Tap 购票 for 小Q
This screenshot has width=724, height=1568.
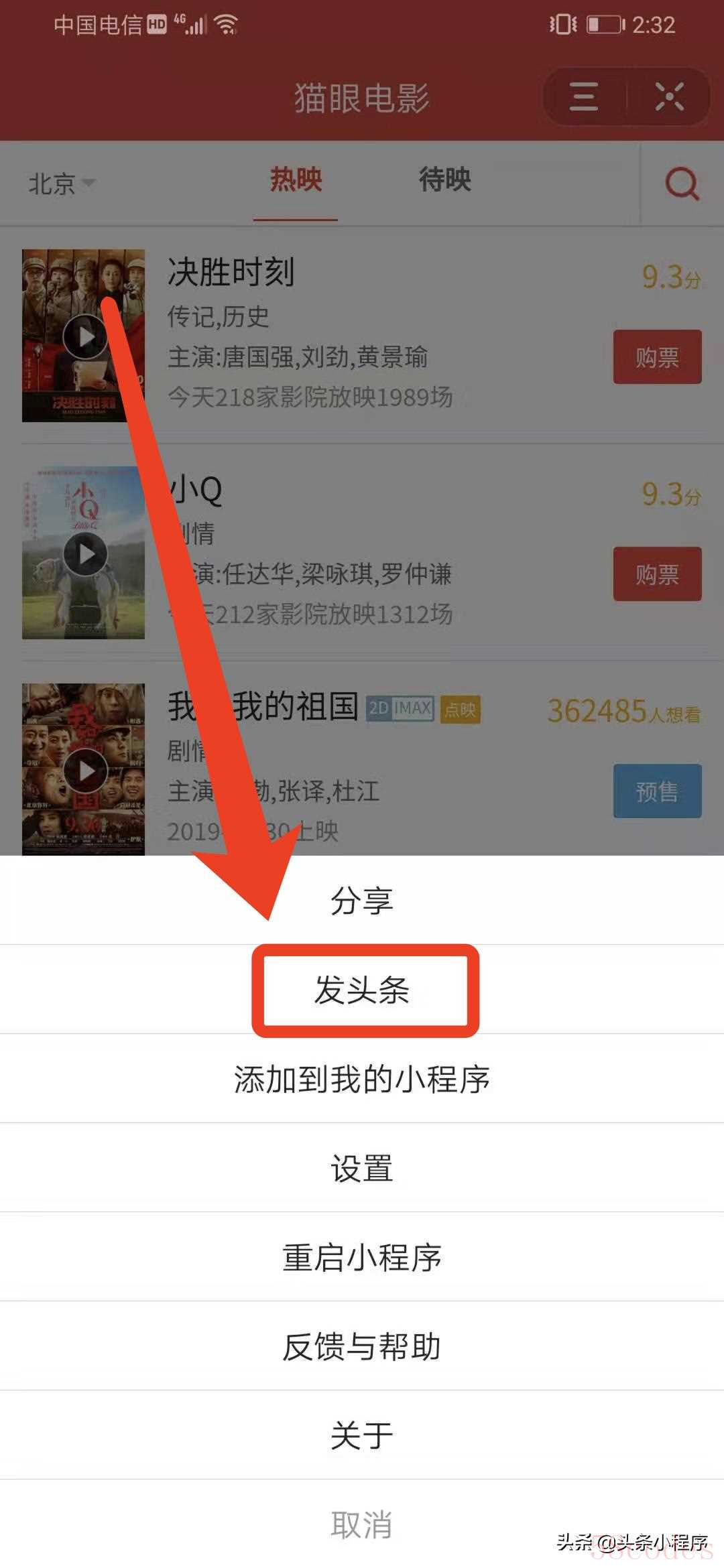pos(657,574)
